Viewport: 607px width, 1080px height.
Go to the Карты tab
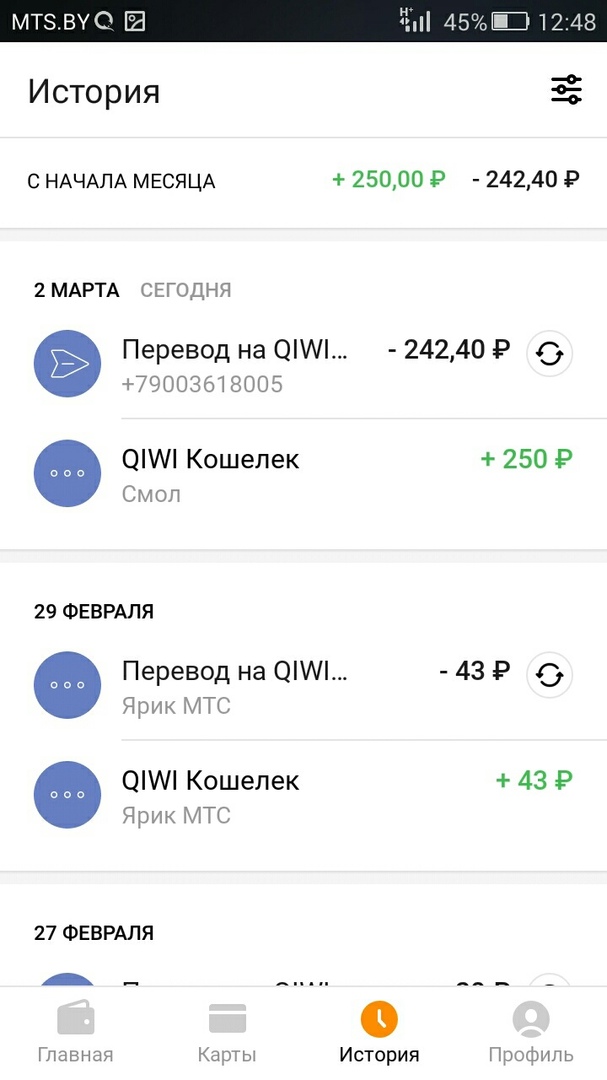(227, 1033)
